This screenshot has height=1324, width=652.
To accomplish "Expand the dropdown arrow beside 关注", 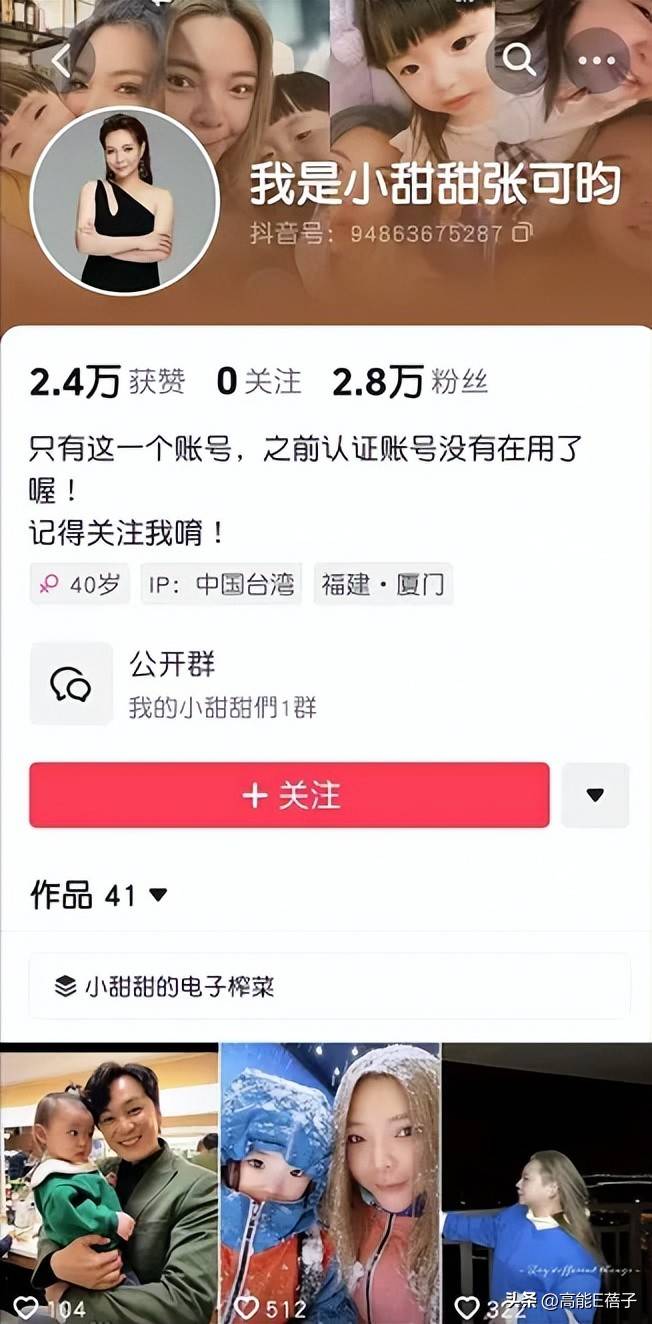I will pyautogui.click(x=595, y=795).
